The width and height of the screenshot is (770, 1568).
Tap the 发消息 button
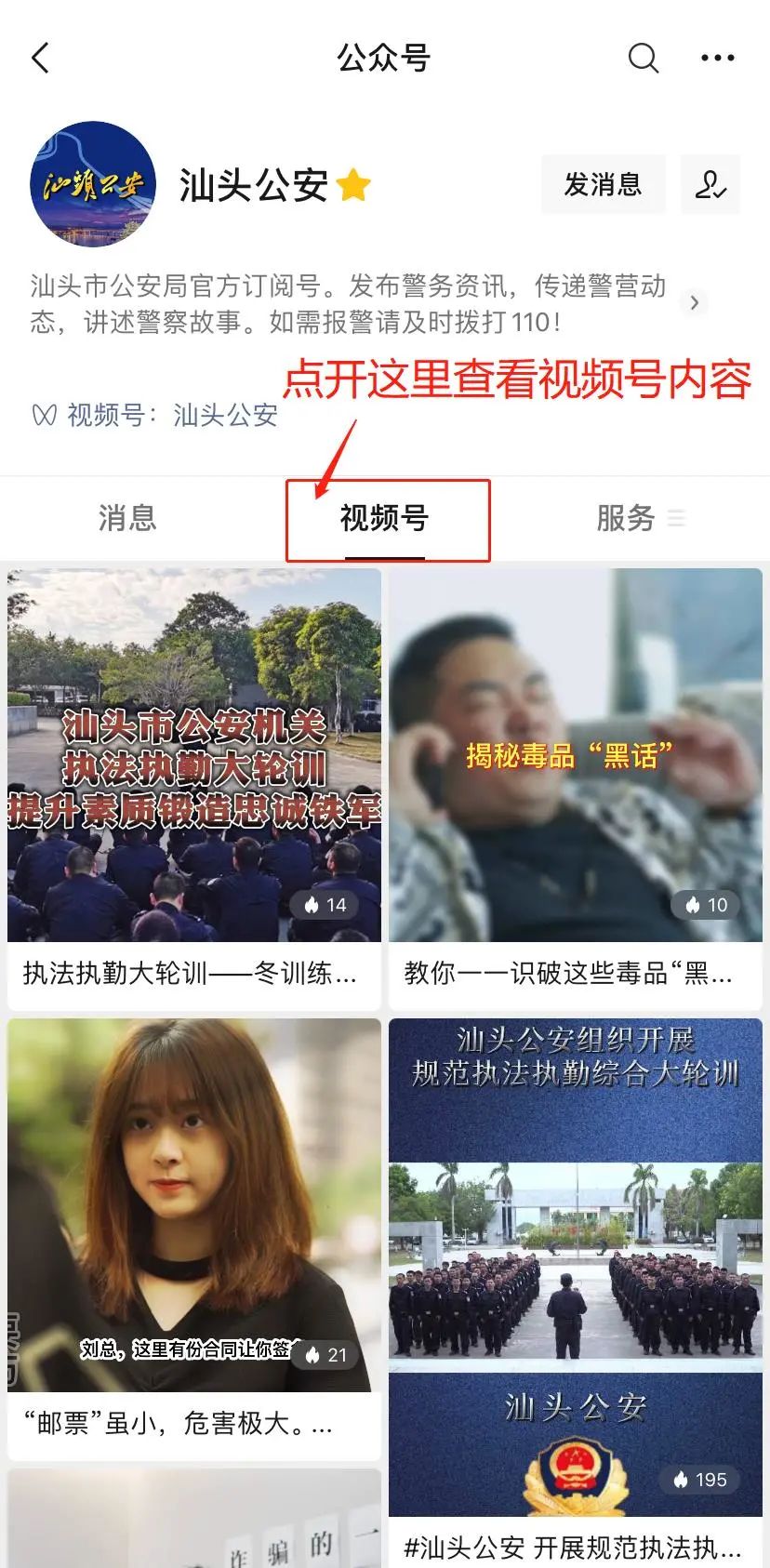(603, 184)
